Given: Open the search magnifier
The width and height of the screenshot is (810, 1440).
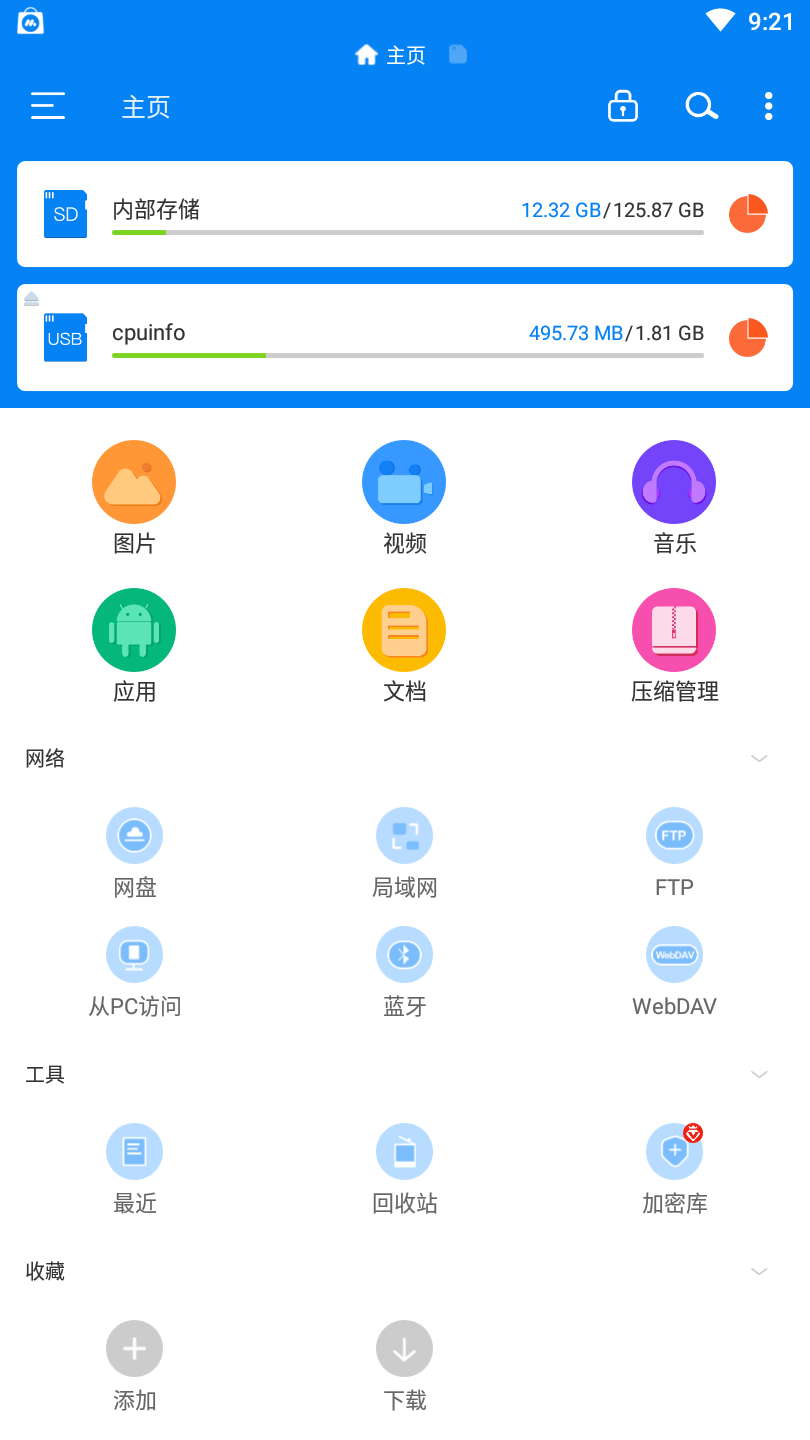Looking at the screenshot, I should pyautogui.click(x=701, y=106).
